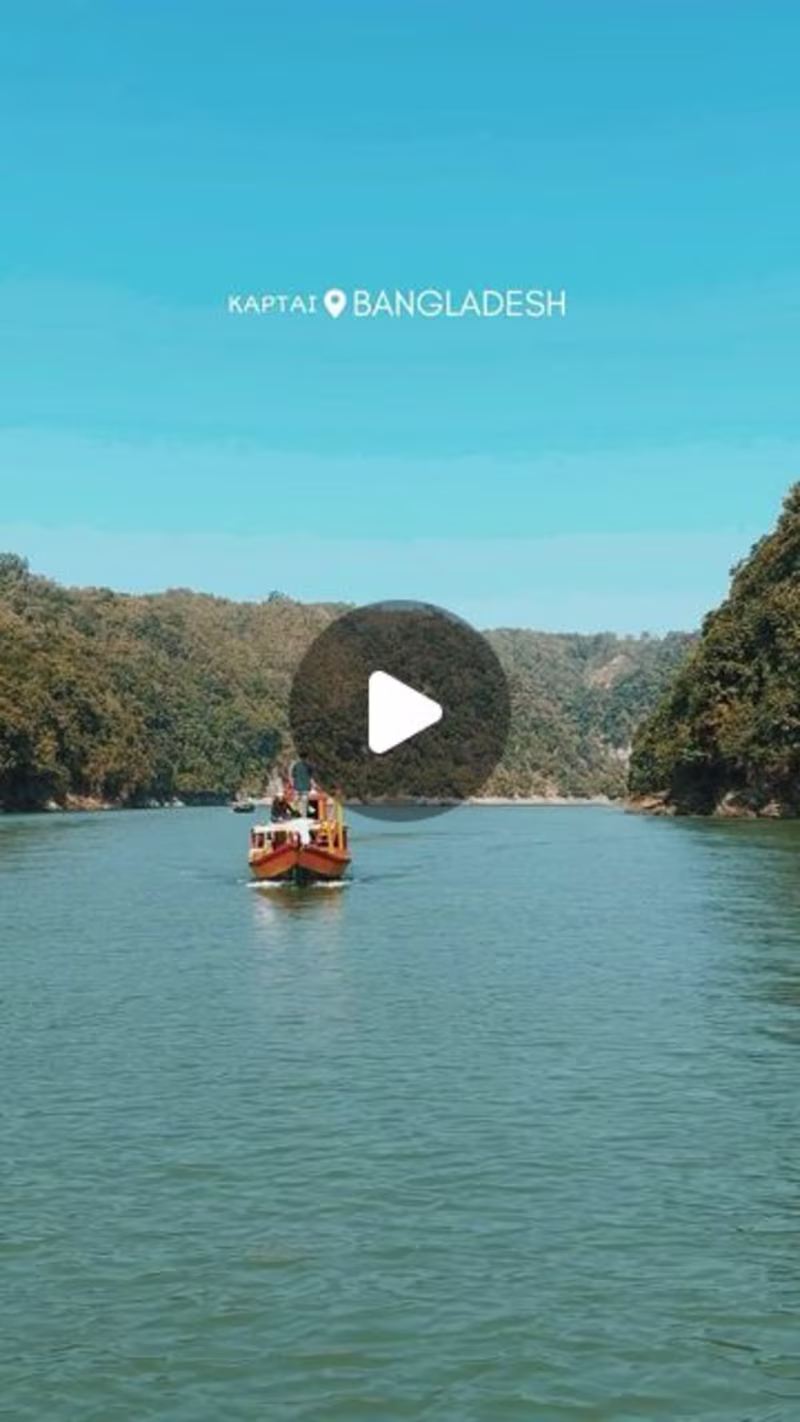This screenshot has width=800, height=1422.
Task: Play the Kaptai Bangladesh video
Action: 400,711
